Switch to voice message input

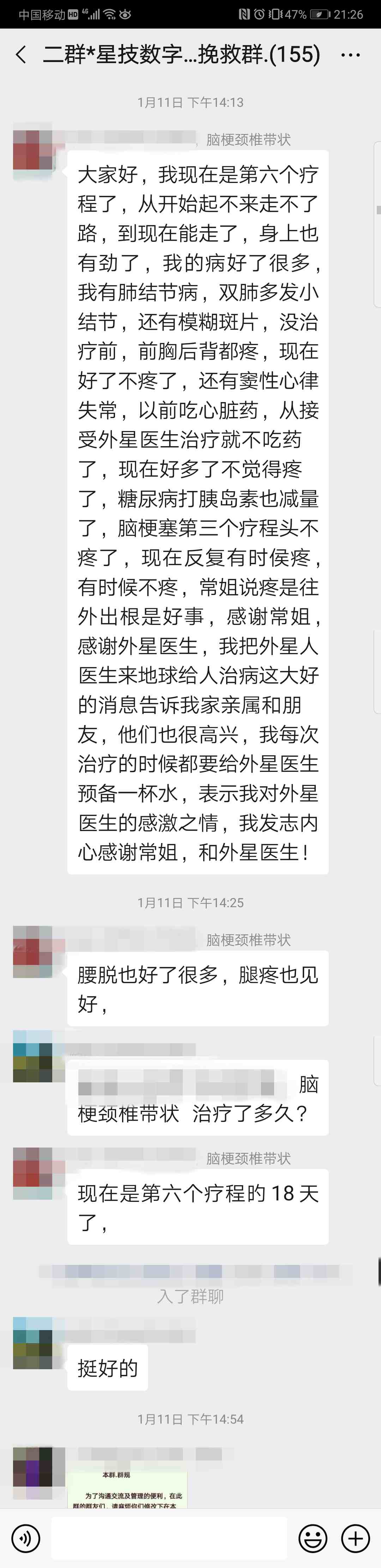[26, 1539]
